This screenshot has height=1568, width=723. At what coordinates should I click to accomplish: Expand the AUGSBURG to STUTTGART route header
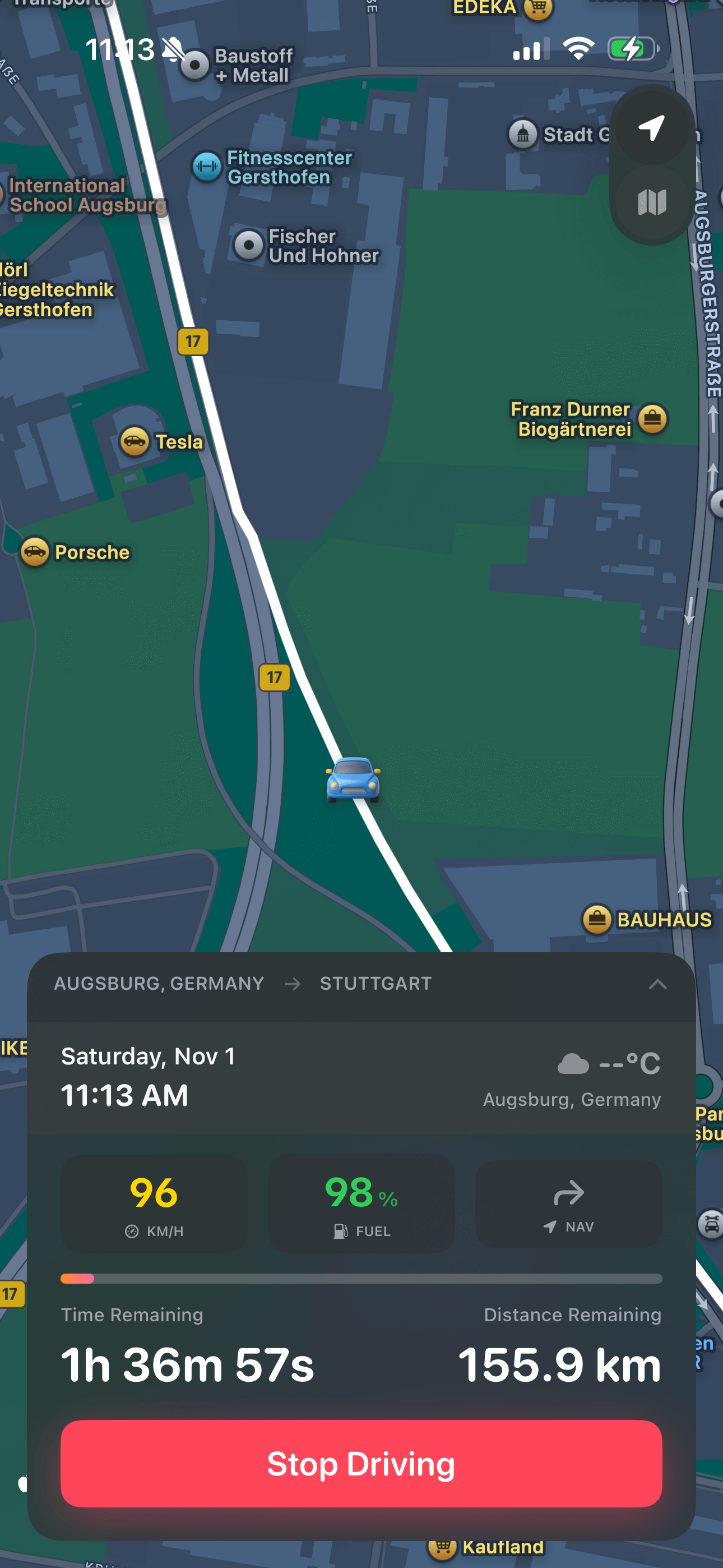(243, 983)
